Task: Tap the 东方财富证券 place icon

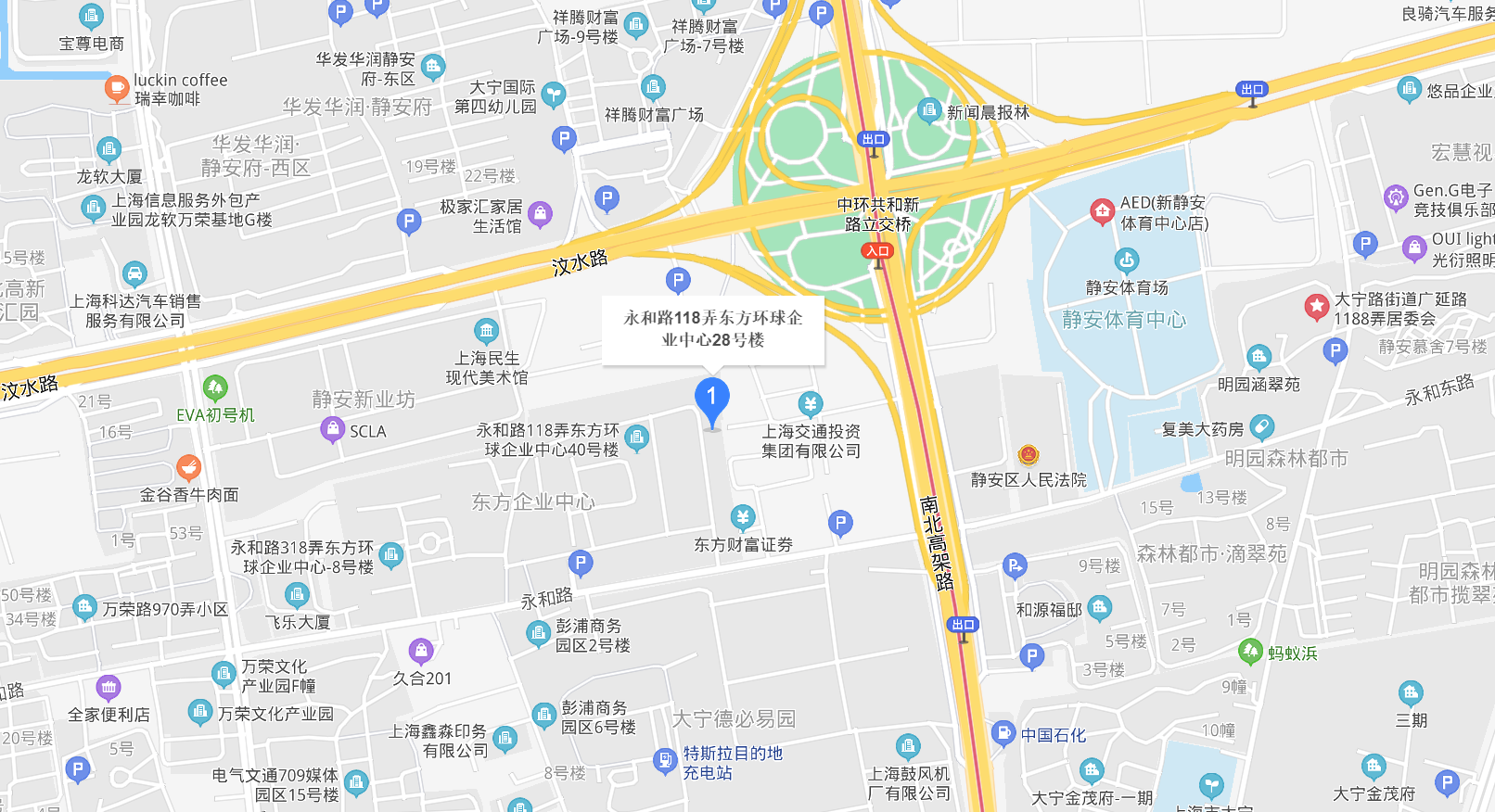Action: click(x=742, y=517)
